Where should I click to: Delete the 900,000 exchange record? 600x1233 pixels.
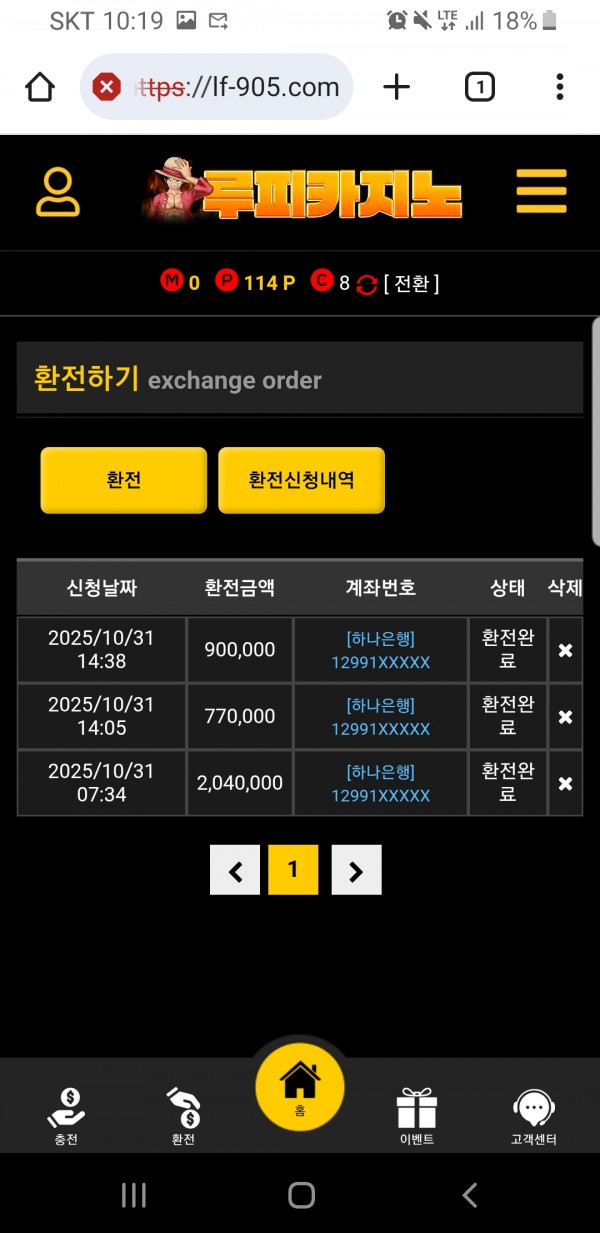565,650
